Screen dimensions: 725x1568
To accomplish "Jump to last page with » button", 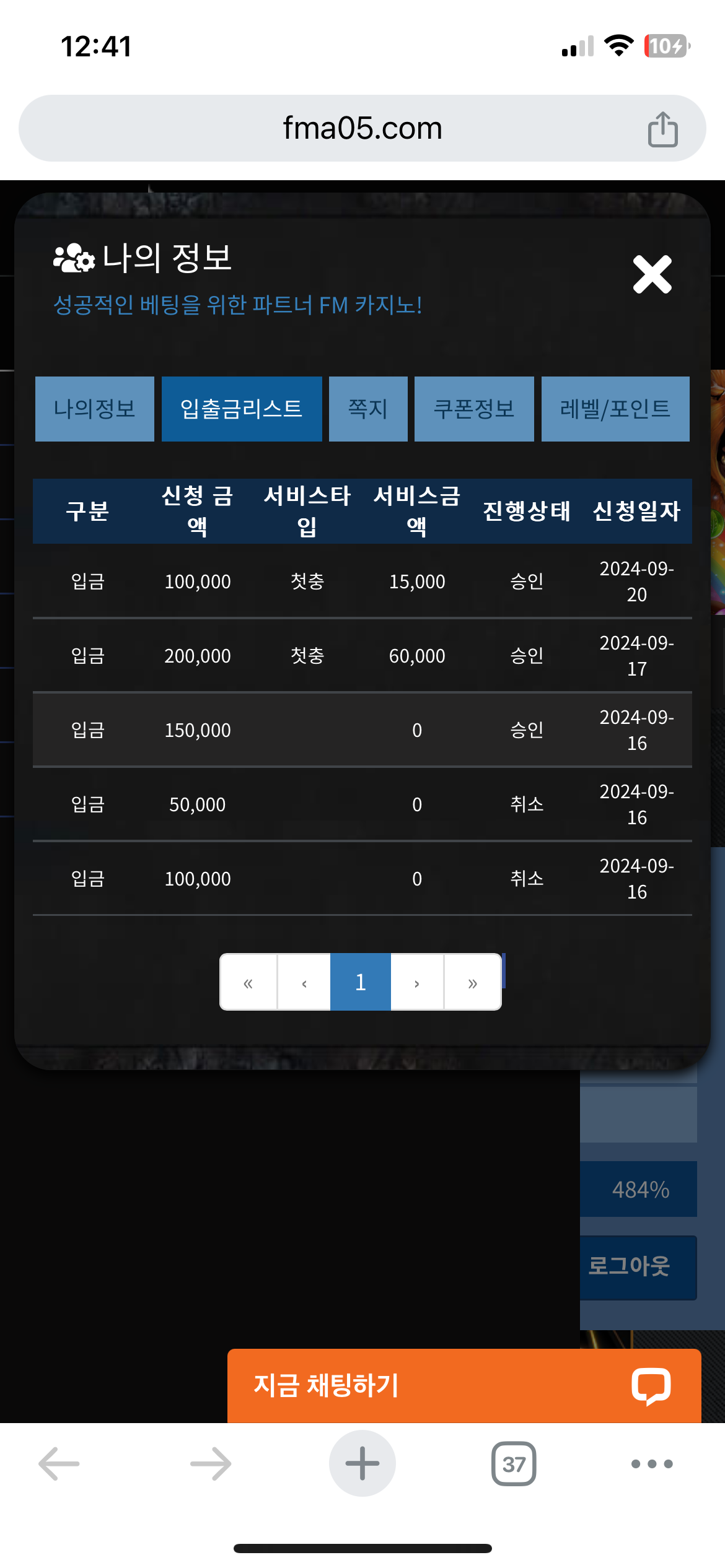I will click(x=473, y=983).
